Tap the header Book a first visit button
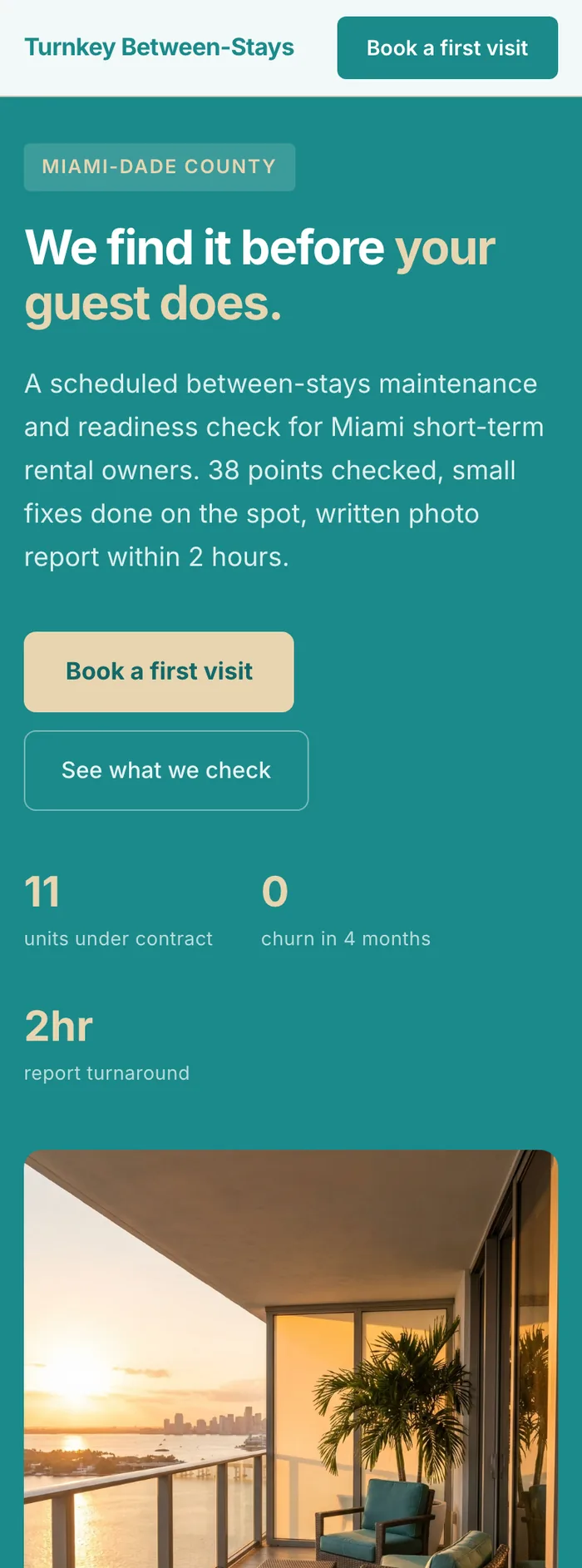 click(447, 48)
